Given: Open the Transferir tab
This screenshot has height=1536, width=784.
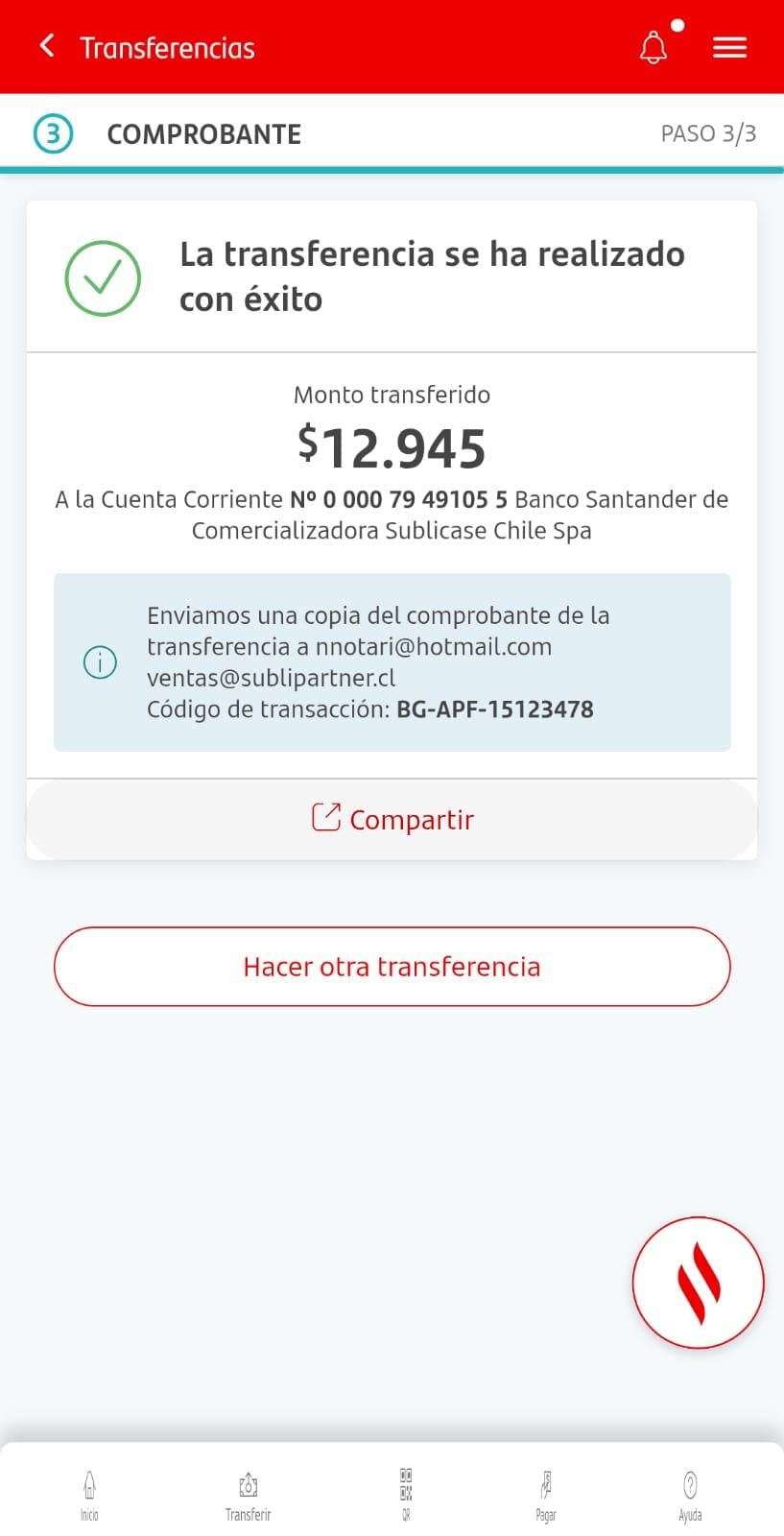Looking at the screenshot, I should point(248,1495).
